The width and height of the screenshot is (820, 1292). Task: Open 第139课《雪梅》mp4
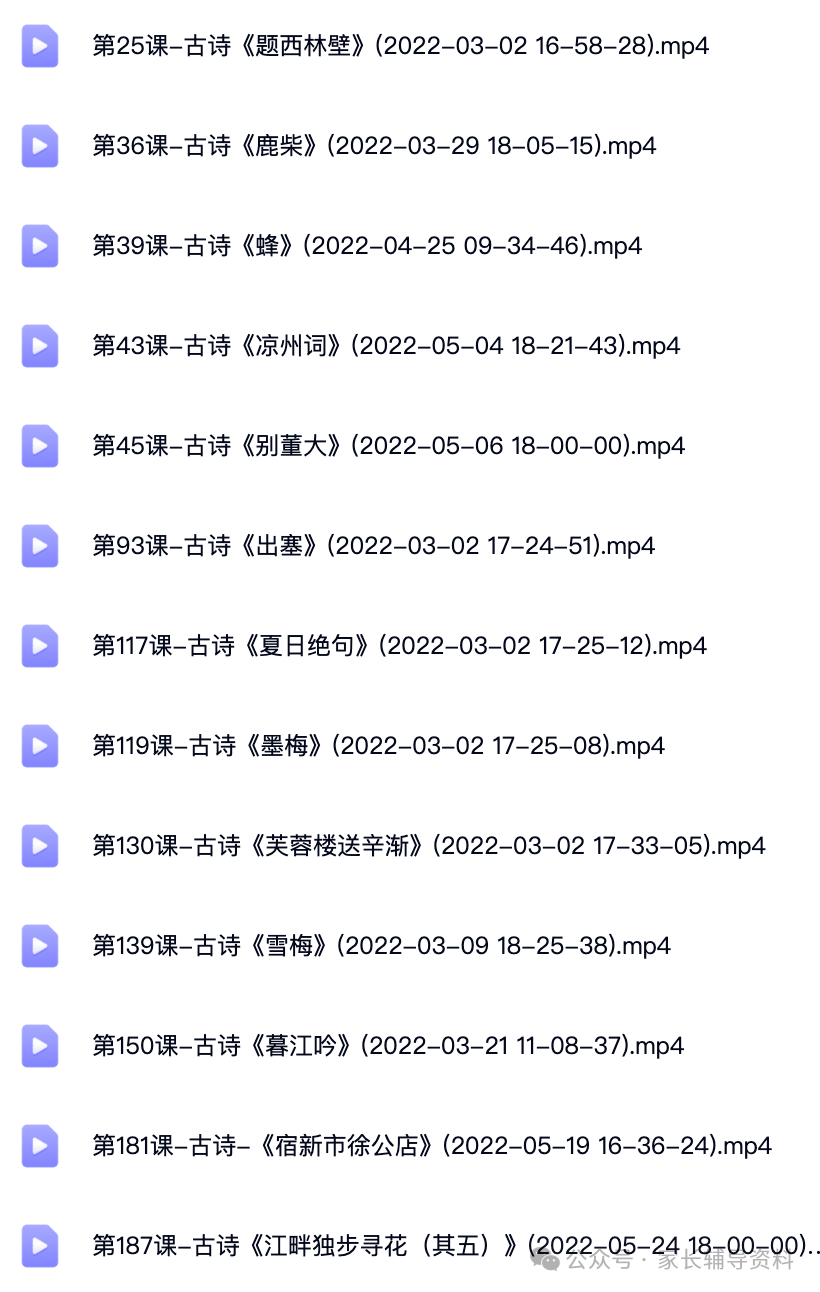click(x=381, y=946)
